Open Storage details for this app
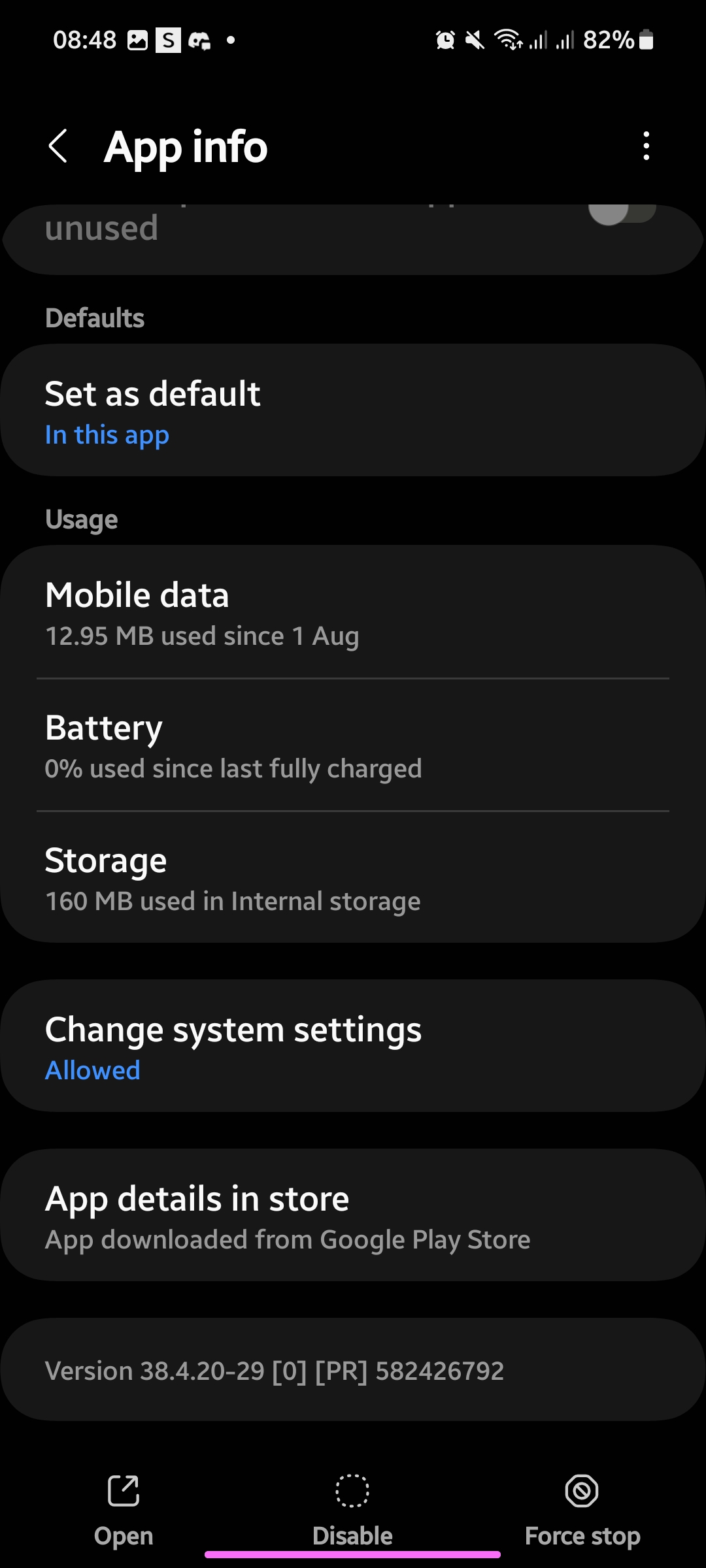The image size is (706, 1568). [x=353, y=878]
